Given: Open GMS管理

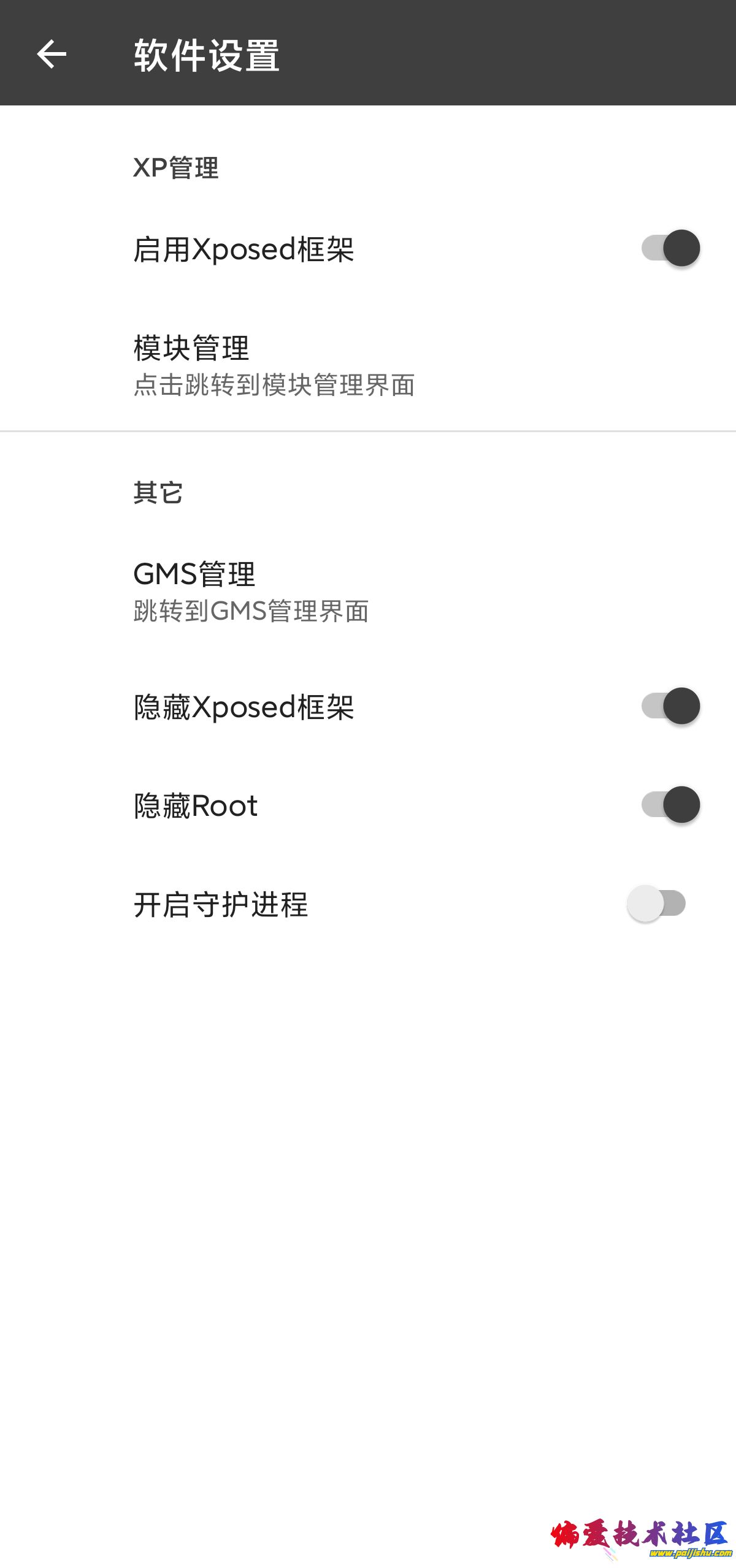Looking at the screenshot, I should (251, 591).
